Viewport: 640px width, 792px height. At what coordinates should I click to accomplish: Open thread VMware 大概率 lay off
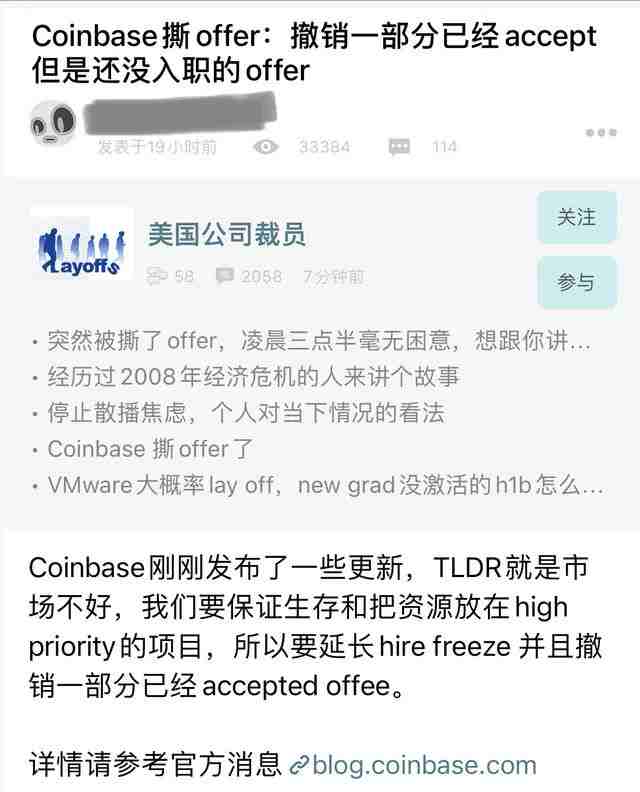pos(325,486)
